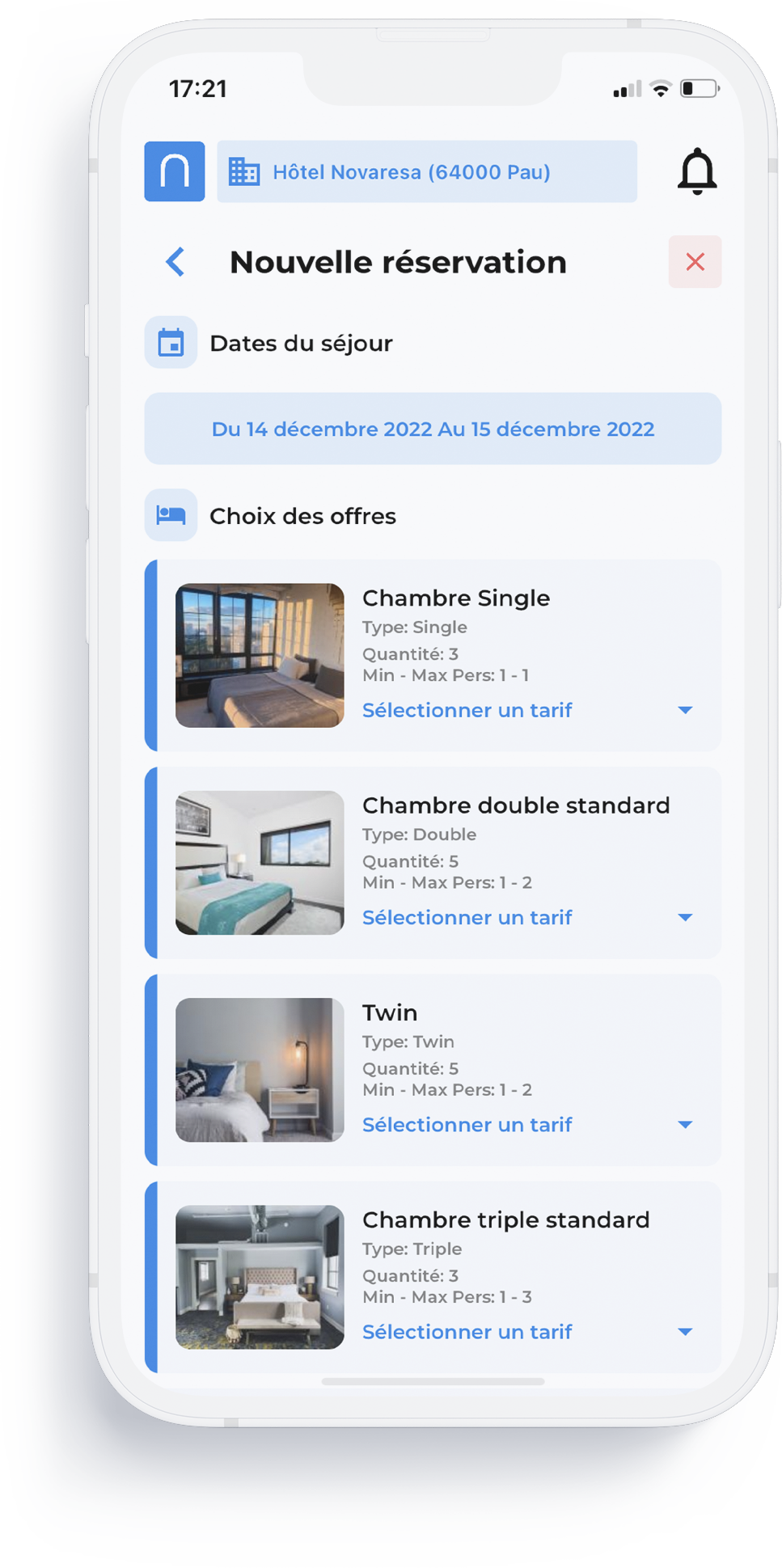782x1568 pixels.
Task: Go back with the blue arrow
Action: (175, 262)
